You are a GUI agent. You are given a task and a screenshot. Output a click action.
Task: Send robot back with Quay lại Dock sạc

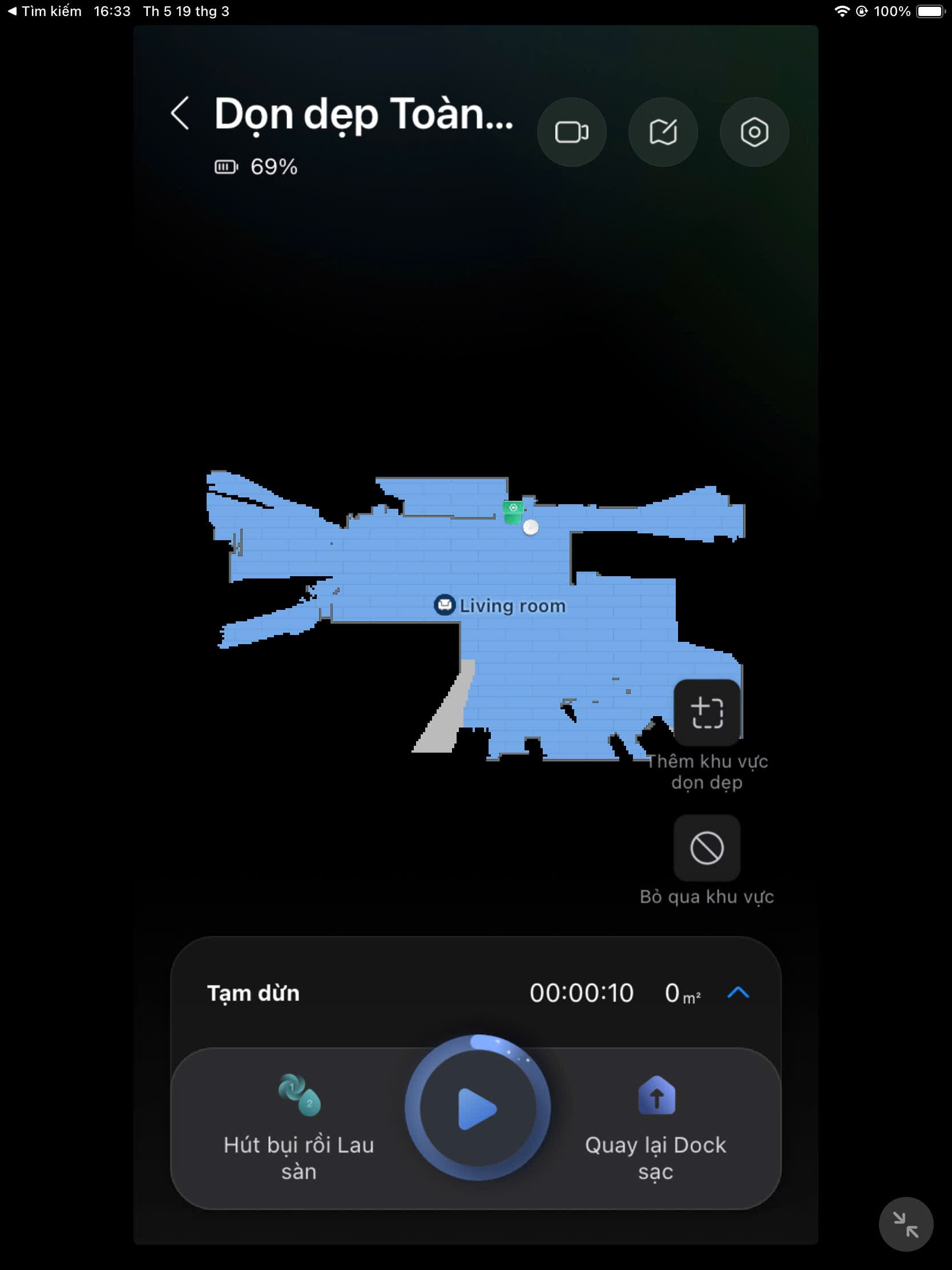click(655, 1127)
